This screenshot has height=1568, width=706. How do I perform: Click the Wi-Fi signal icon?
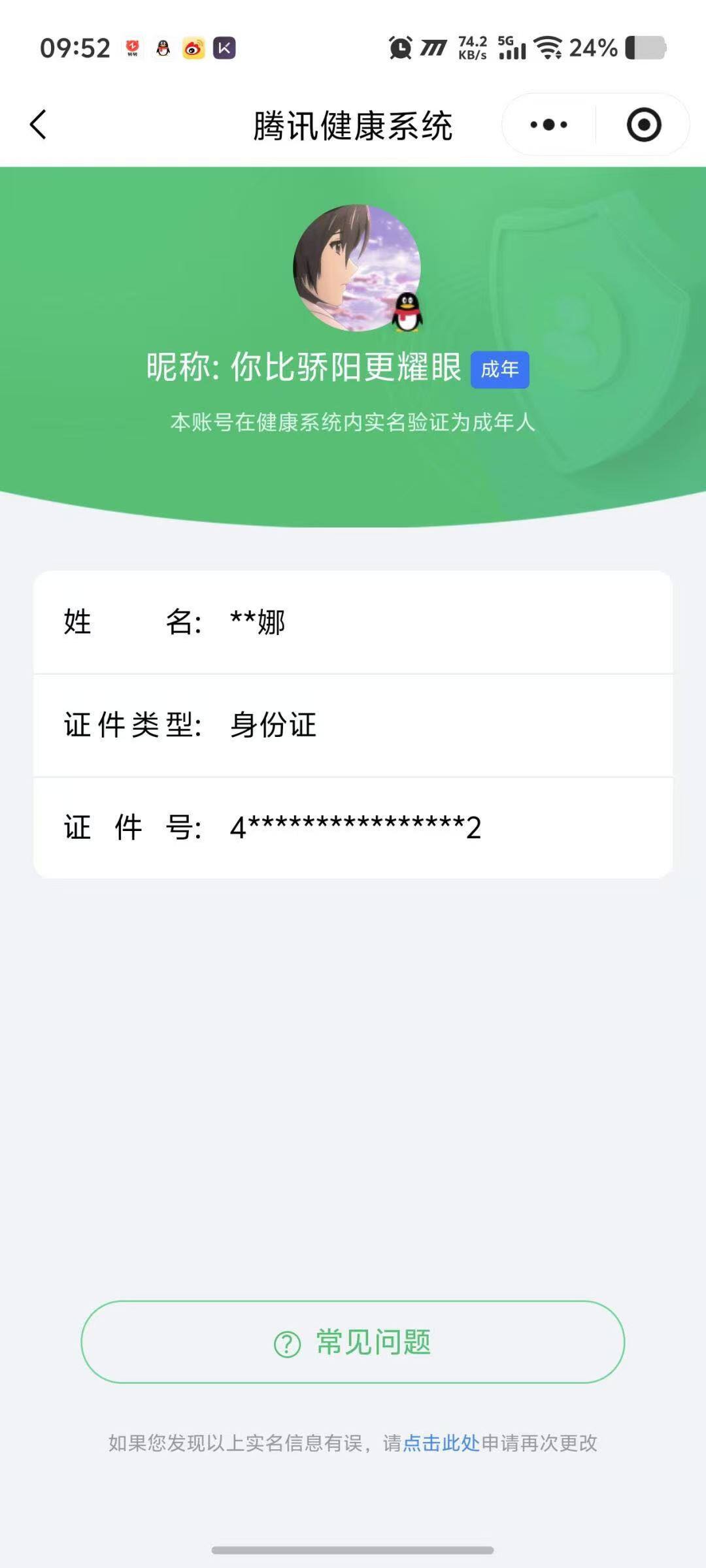[546, 48]
